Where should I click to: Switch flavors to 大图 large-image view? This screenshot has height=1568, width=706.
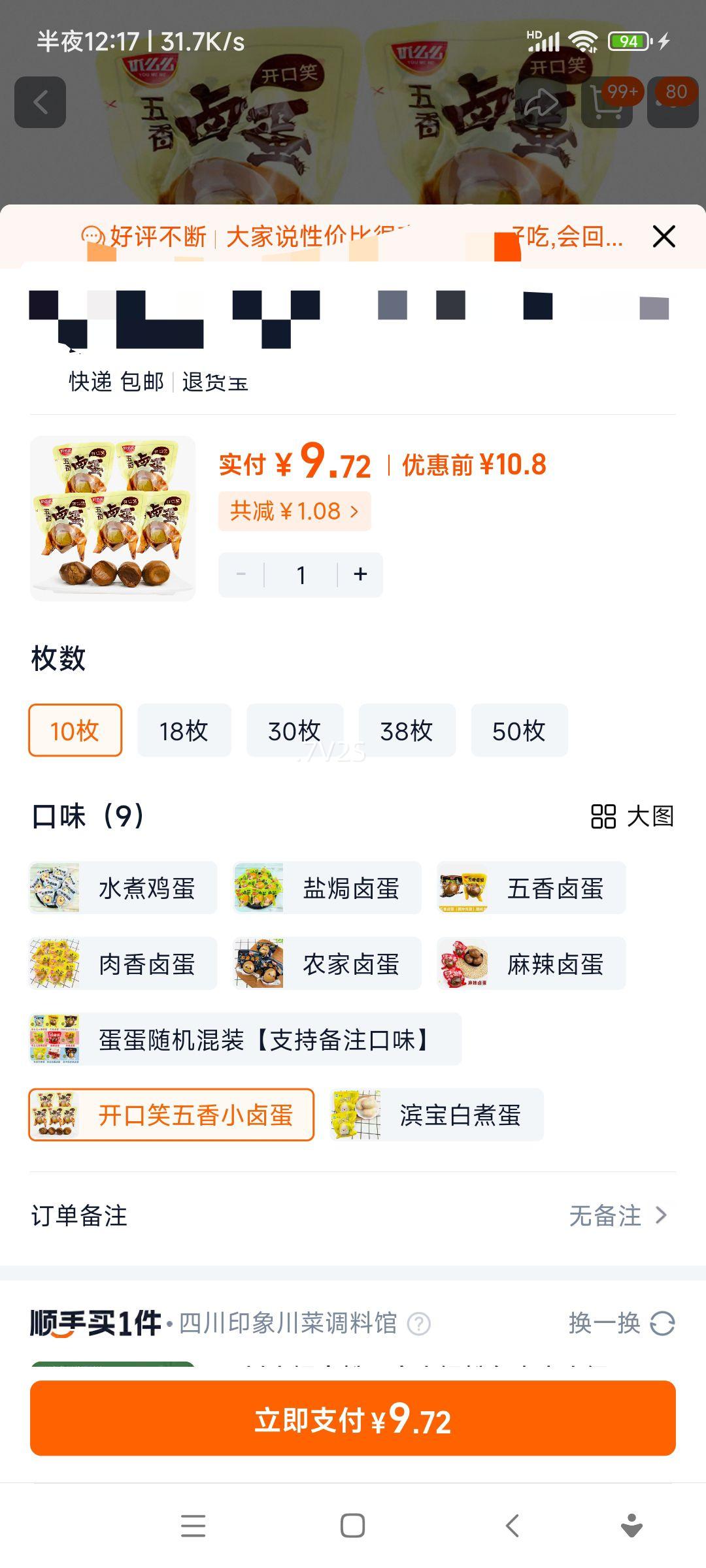634,817
